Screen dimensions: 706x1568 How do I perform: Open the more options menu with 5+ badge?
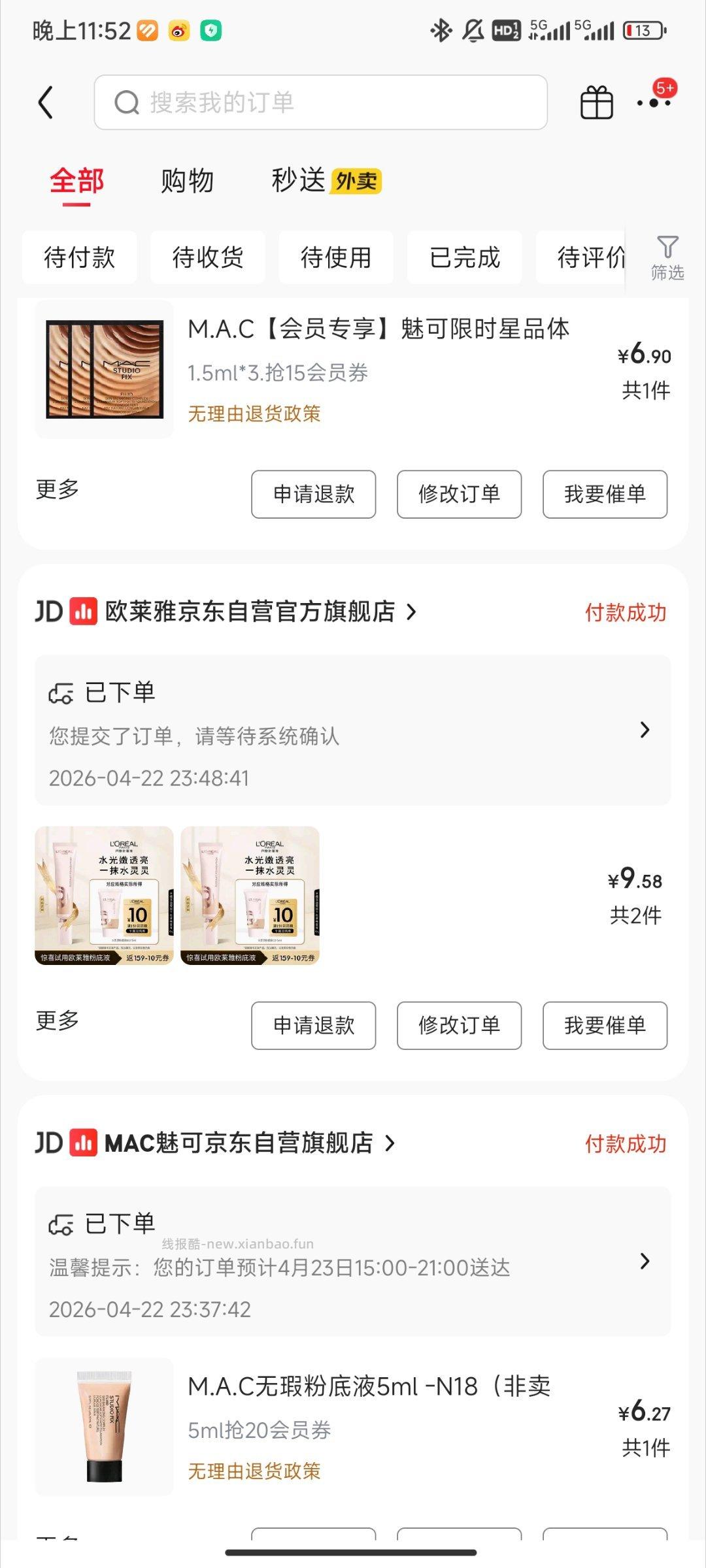[x=656, y=105]
